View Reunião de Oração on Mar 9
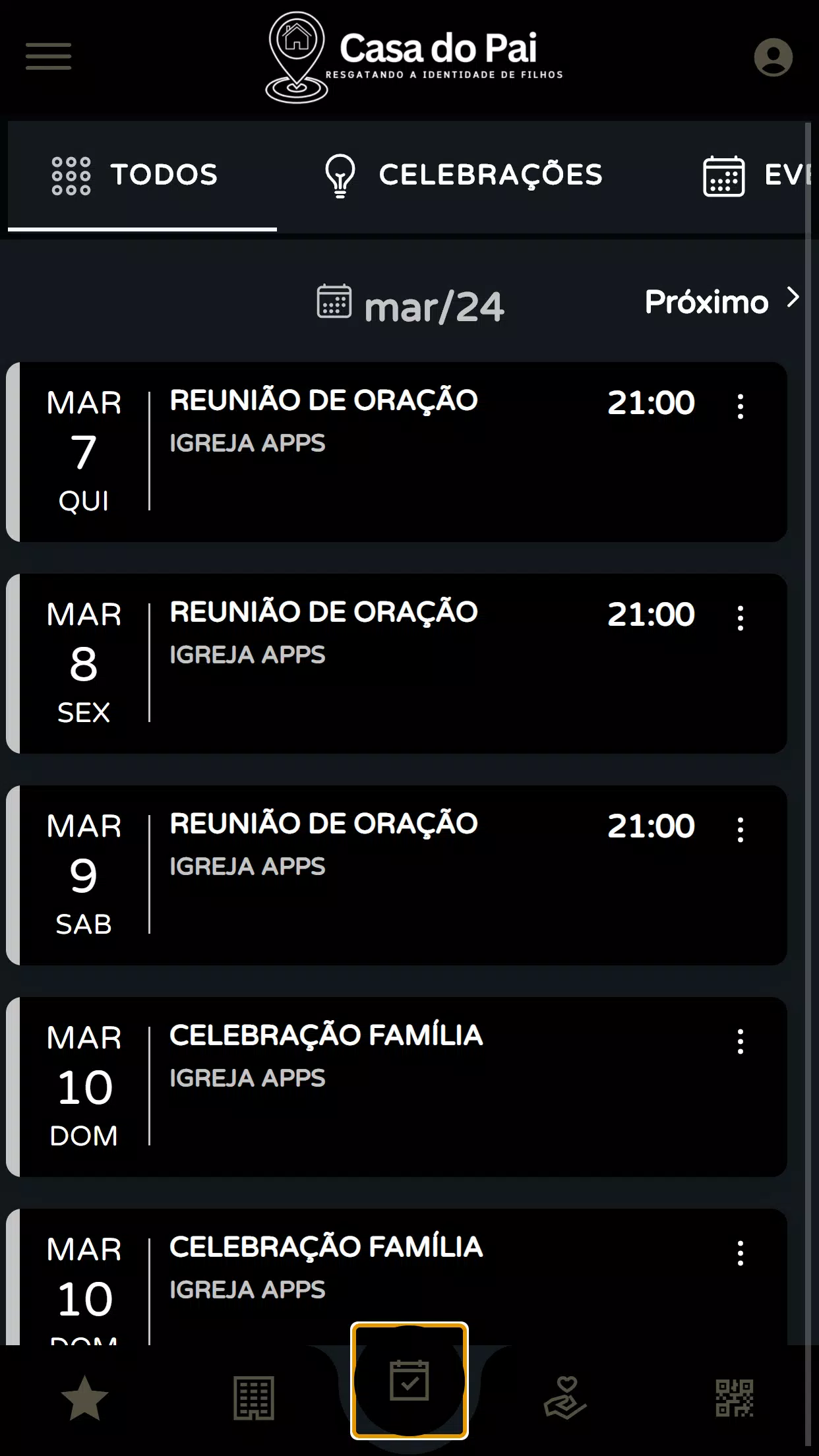Image resolution: width=819 pixels, height=1456 pixels. pyautogui.click(x=396, y=875)
